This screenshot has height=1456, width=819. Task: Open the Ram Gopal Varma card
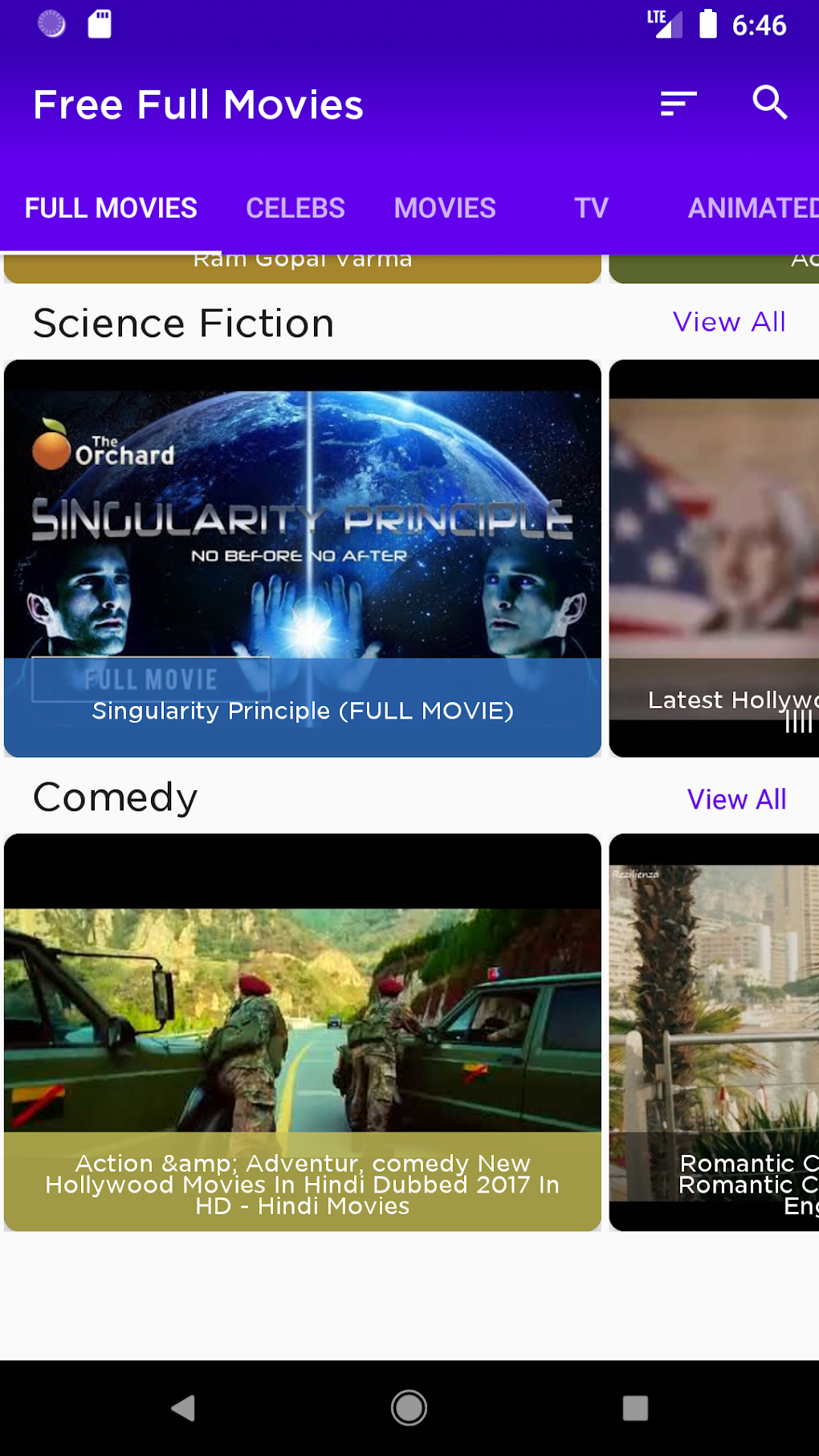[x=303, y=268]
